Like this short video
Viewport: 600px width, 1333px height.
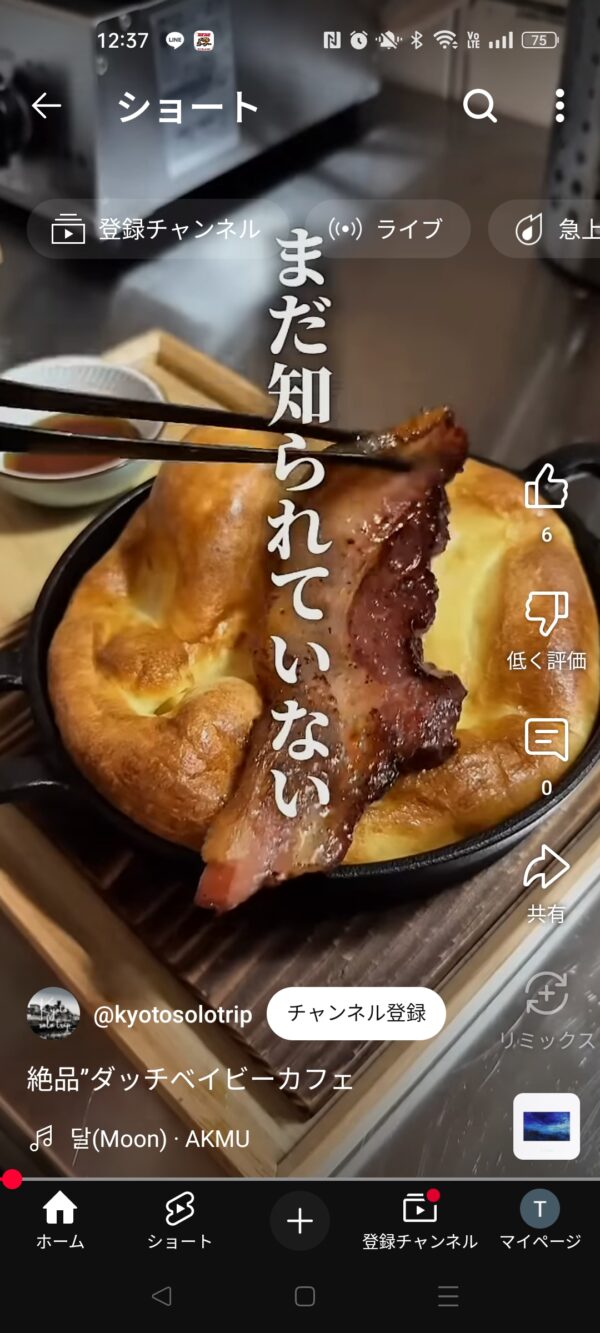(546, 489)
